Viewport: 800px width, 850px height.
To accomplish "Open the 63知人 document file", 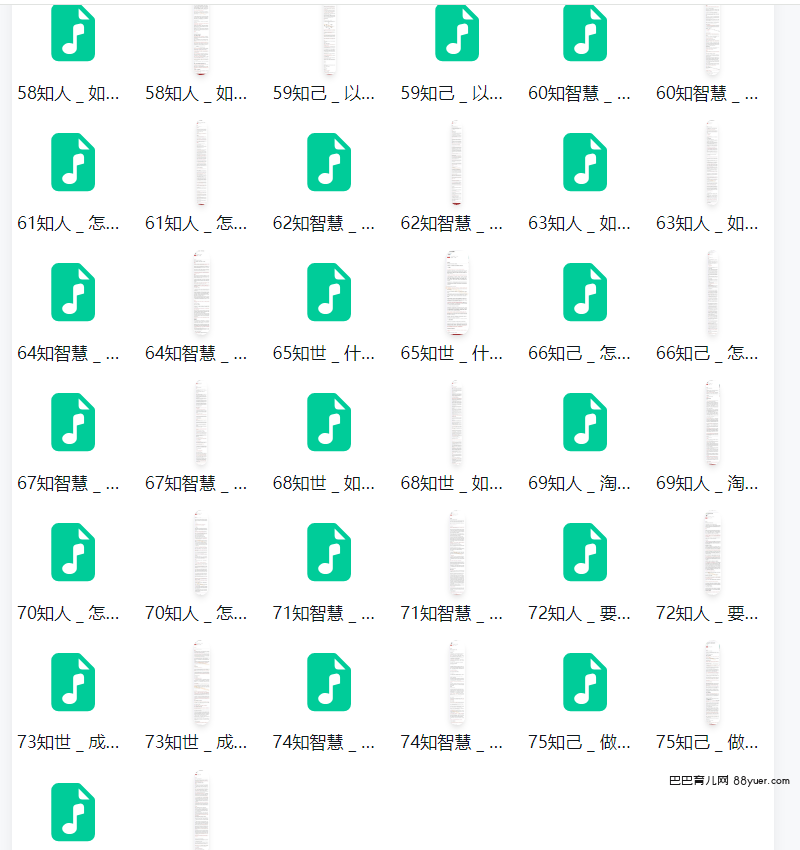I will click(x=712, y=162).
